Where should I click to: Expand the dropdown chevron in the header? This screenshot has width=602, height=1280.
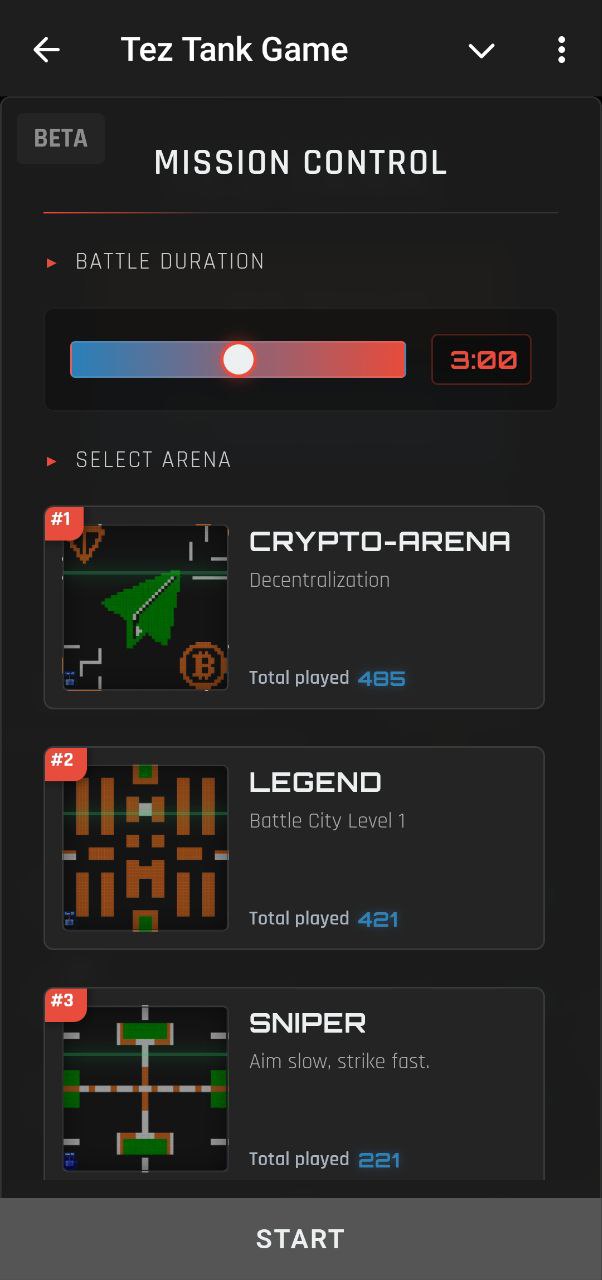point(482,50)
